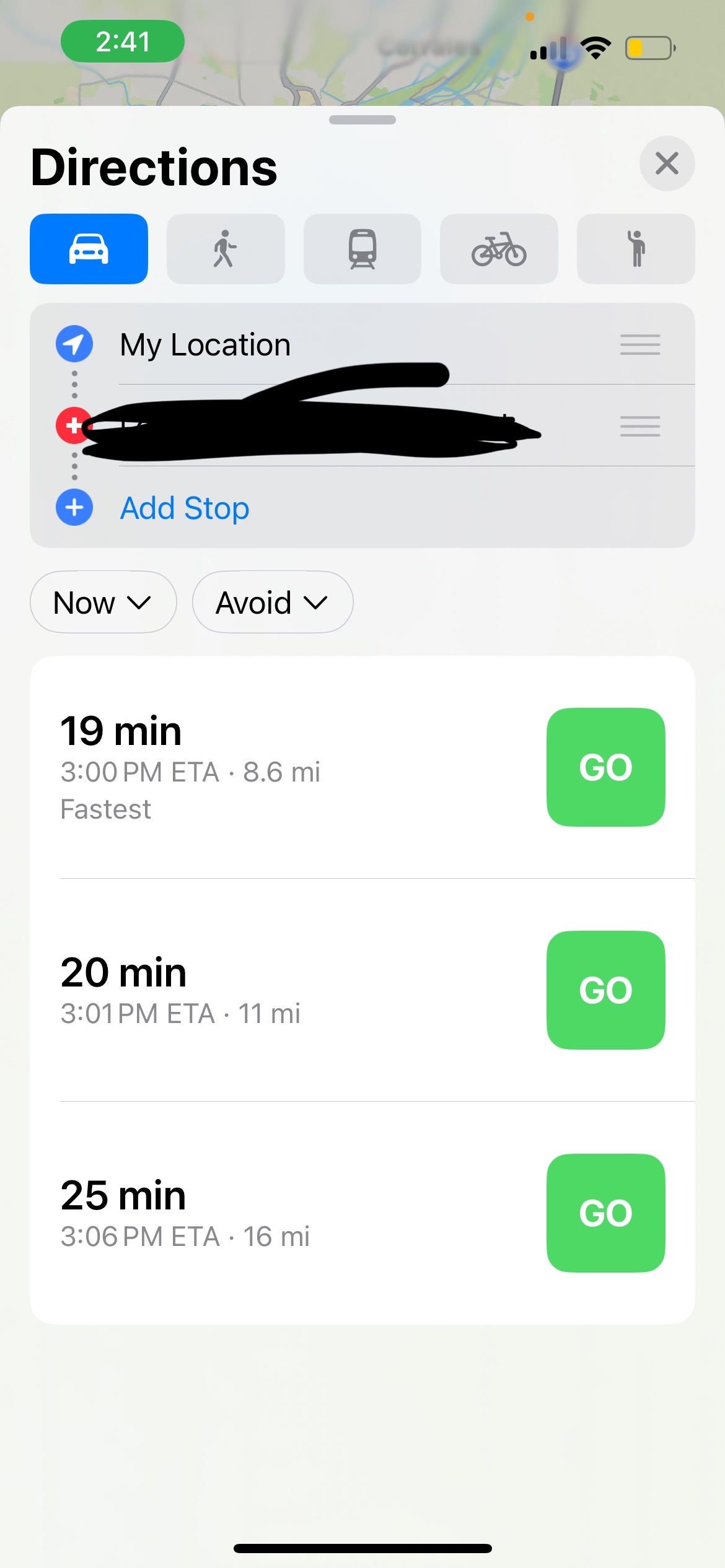Start the 25 min route
Viewport: 725px width, 1568px height.
click(x=605, y=1213)
